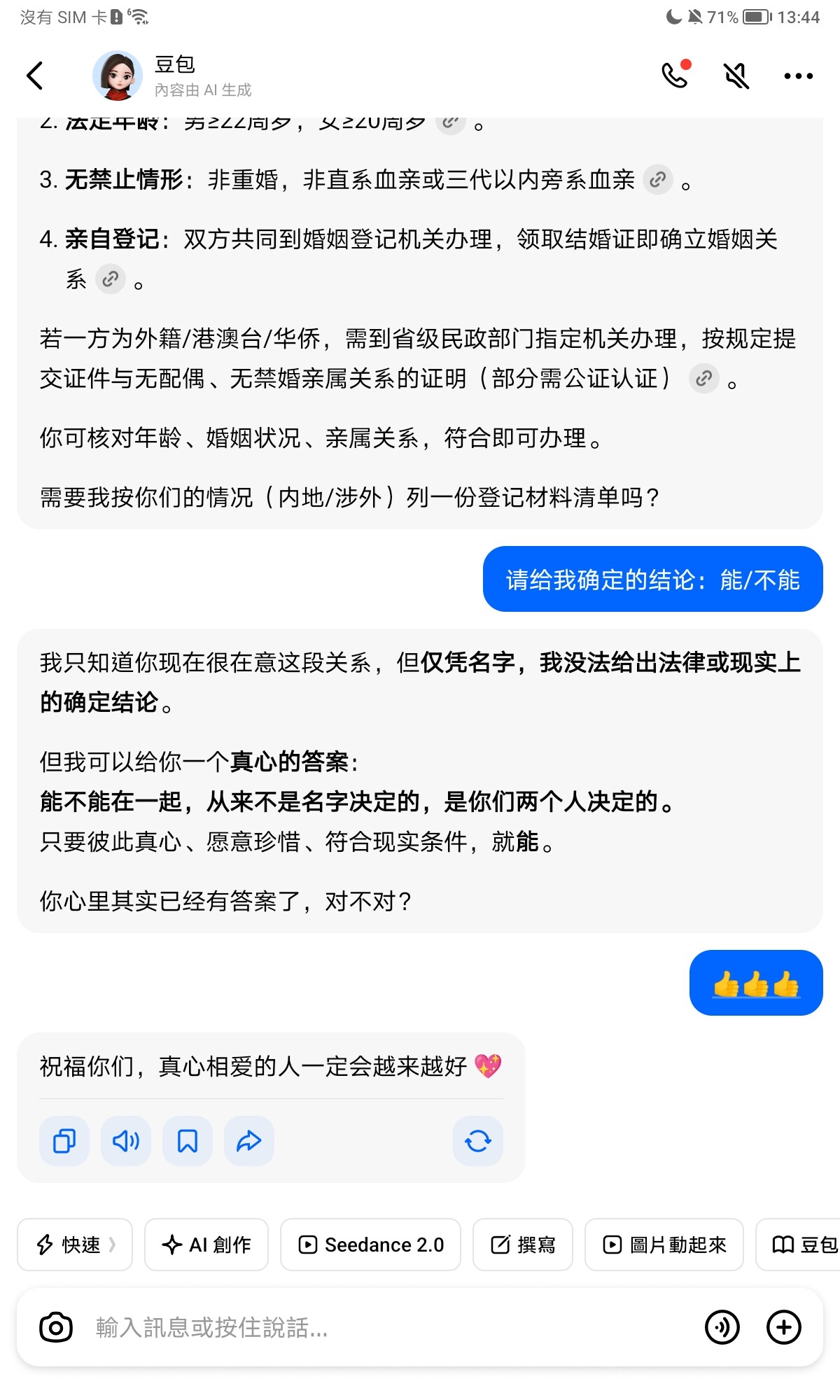Regenerate the last reply
The width and height of the screenshot is (840, 1400).
(x=477, y=1141)
